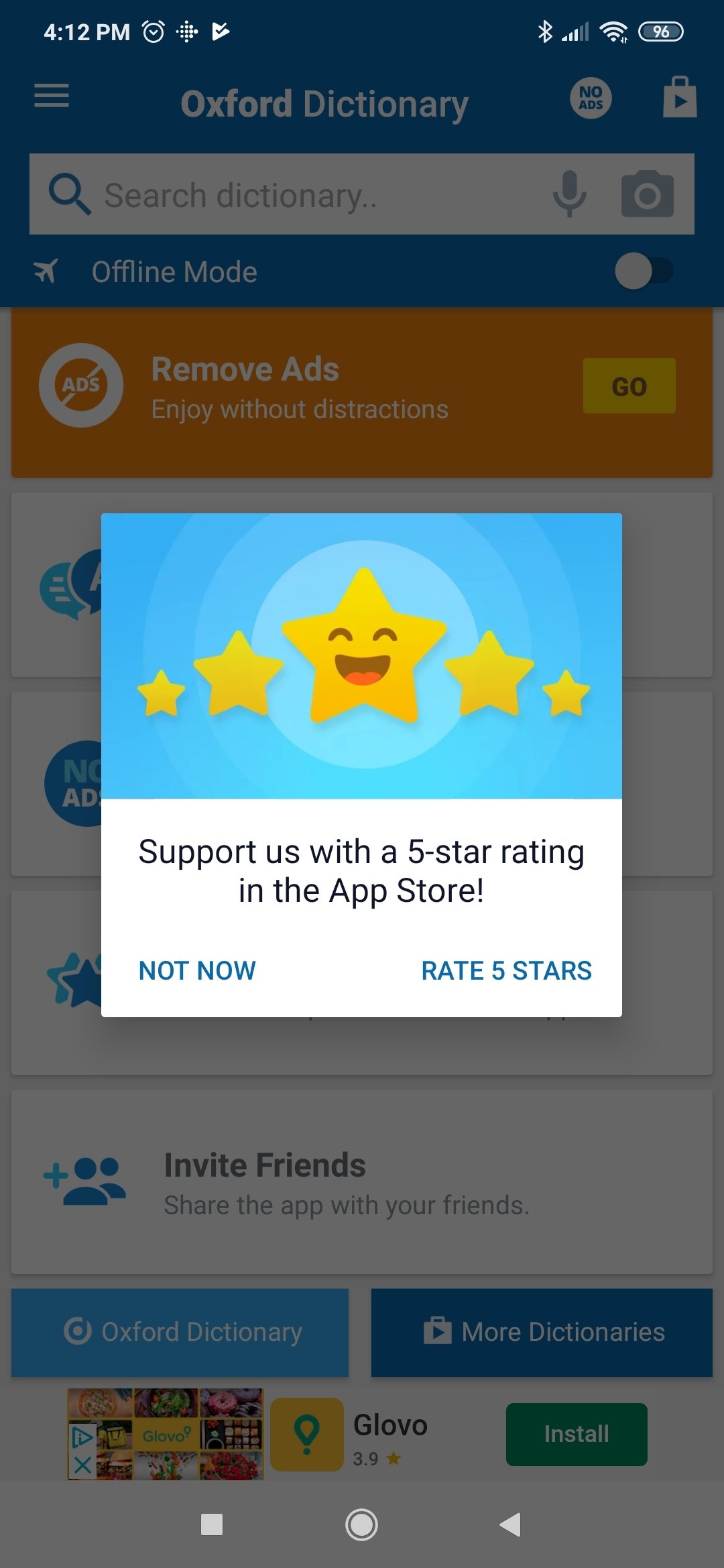Select the Oxford Dictionary bottom button
Screen dimensions: 724x1568
tap(180, 1332)
